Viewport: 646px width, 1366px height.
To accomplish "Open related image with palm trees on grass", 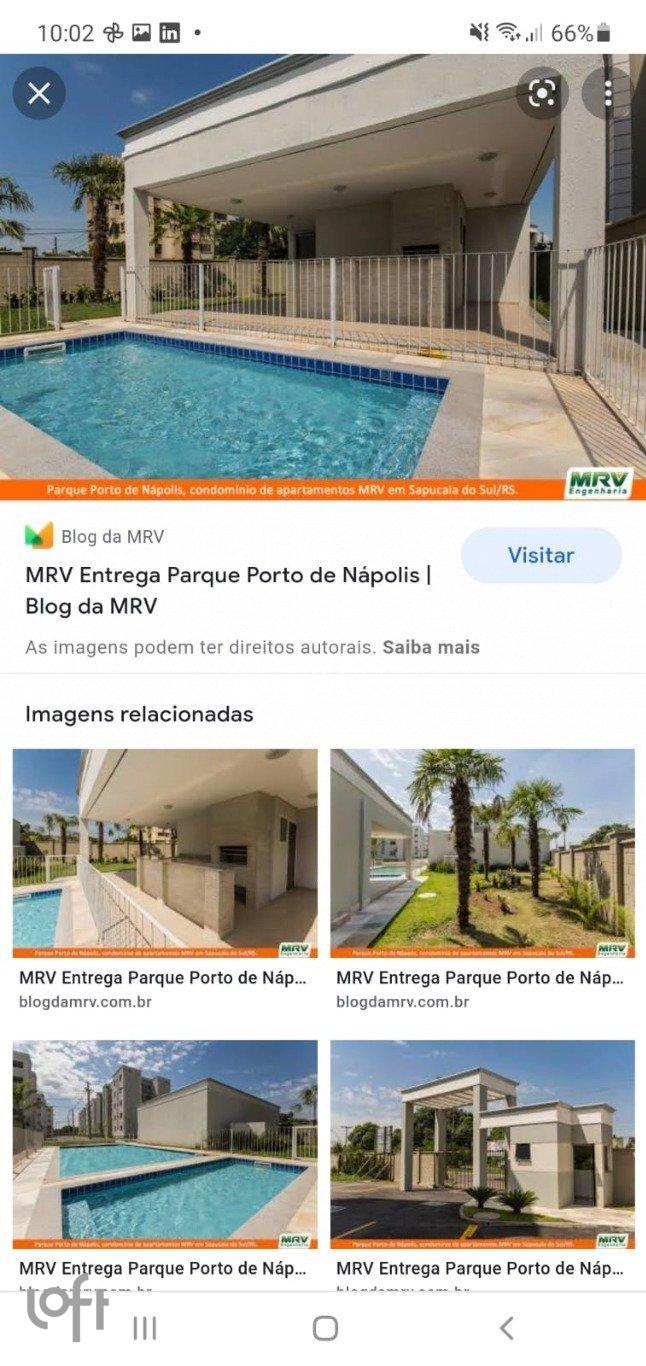I will pos(482,853).
